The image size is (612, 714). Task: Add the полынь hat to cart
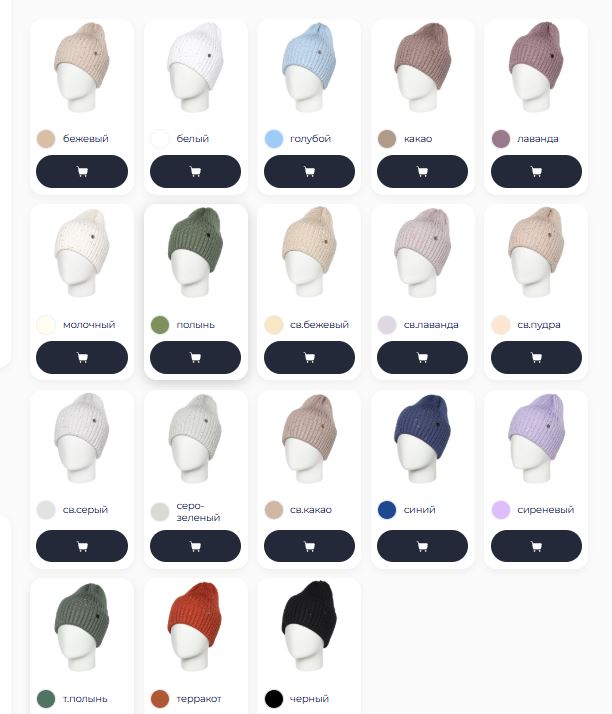(x=195, y=357)
